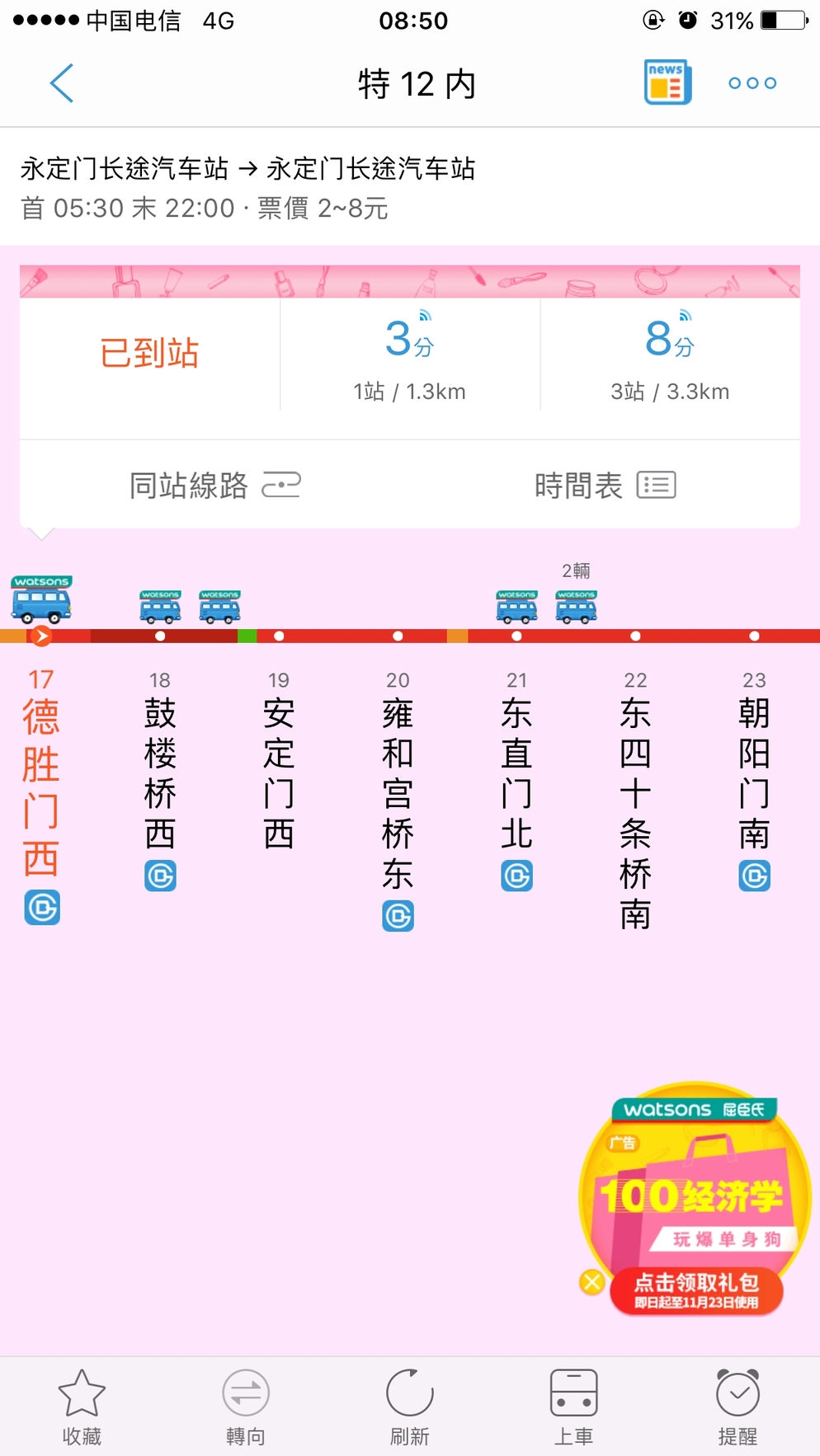Select stop 21 东直门北
Viewport: 820px width, 1456px height.
pos(516,772)
